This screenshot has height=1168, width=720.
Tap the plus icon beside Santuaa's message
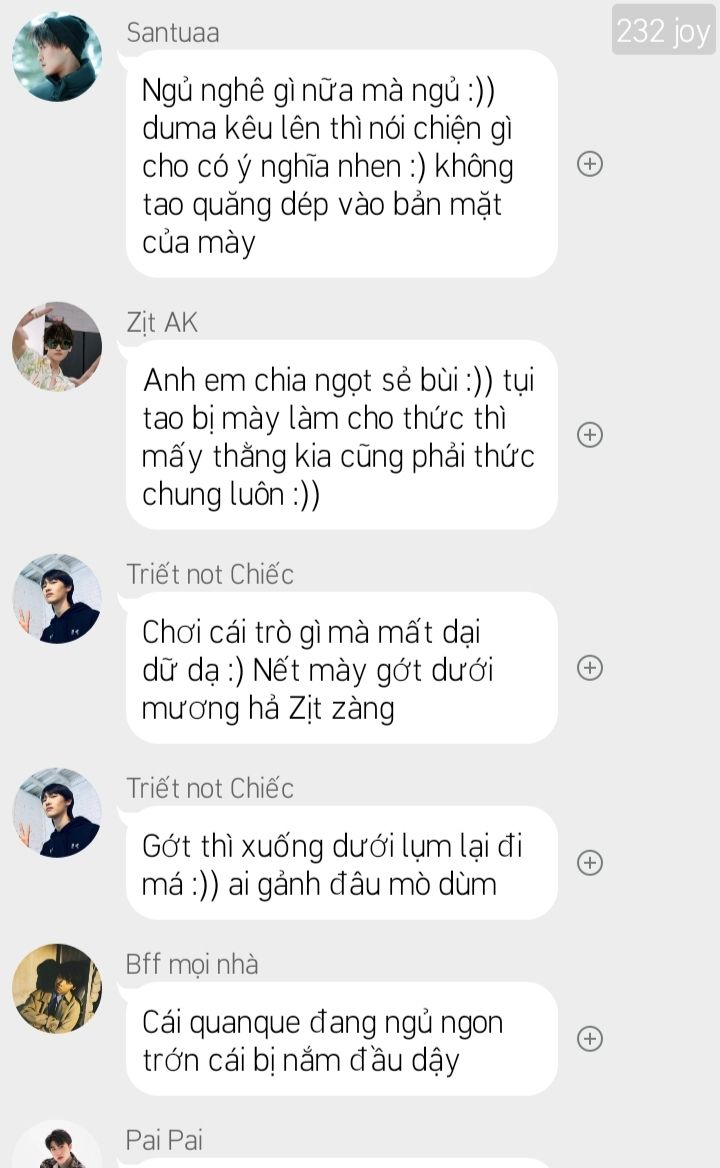click(590, 164)
